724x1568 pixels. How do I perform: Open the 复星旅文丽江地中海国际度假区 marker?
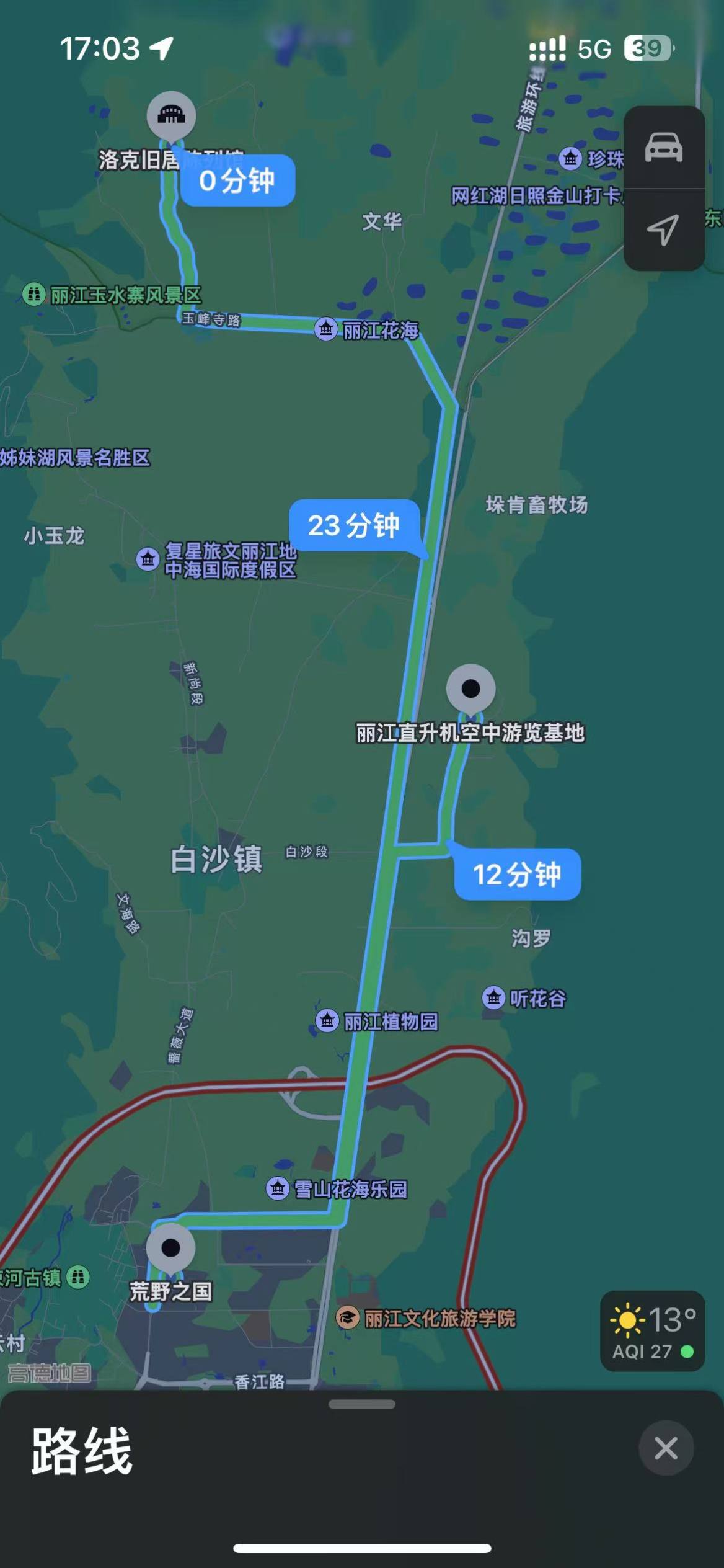[148, 559]
